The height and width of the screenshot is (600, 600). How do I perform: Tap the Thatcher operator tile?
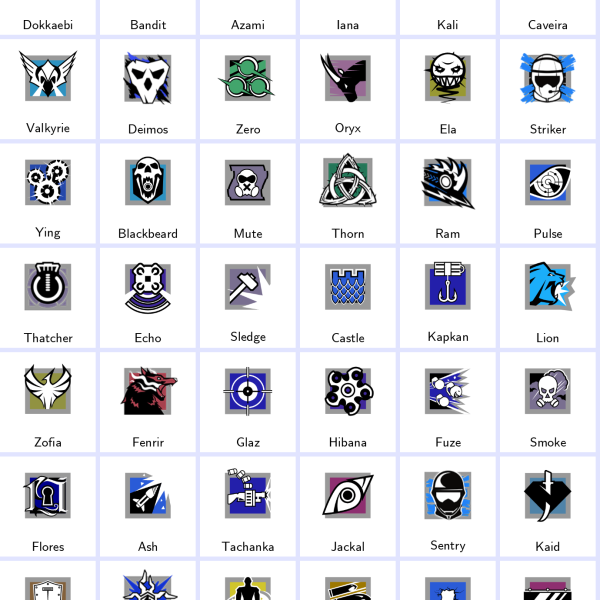pos(48,287)
